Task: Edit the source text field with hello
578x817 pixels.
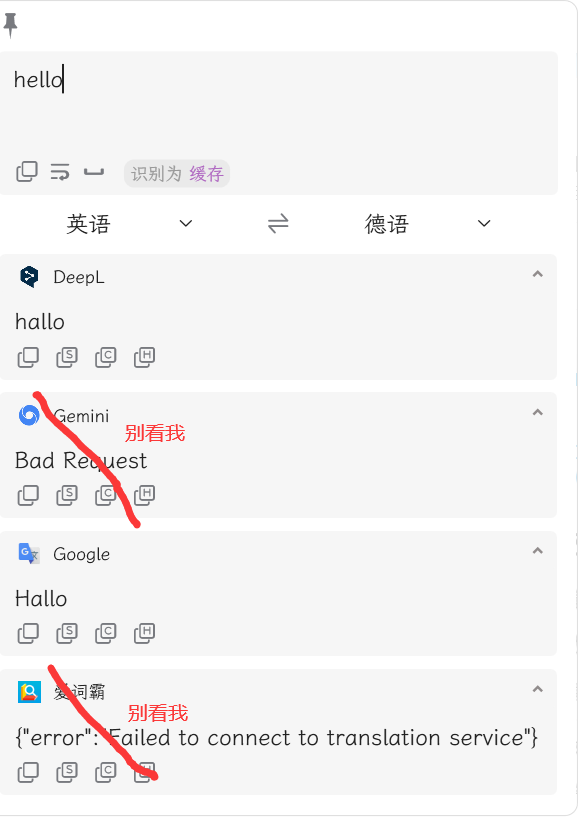Action: point(279,102)
